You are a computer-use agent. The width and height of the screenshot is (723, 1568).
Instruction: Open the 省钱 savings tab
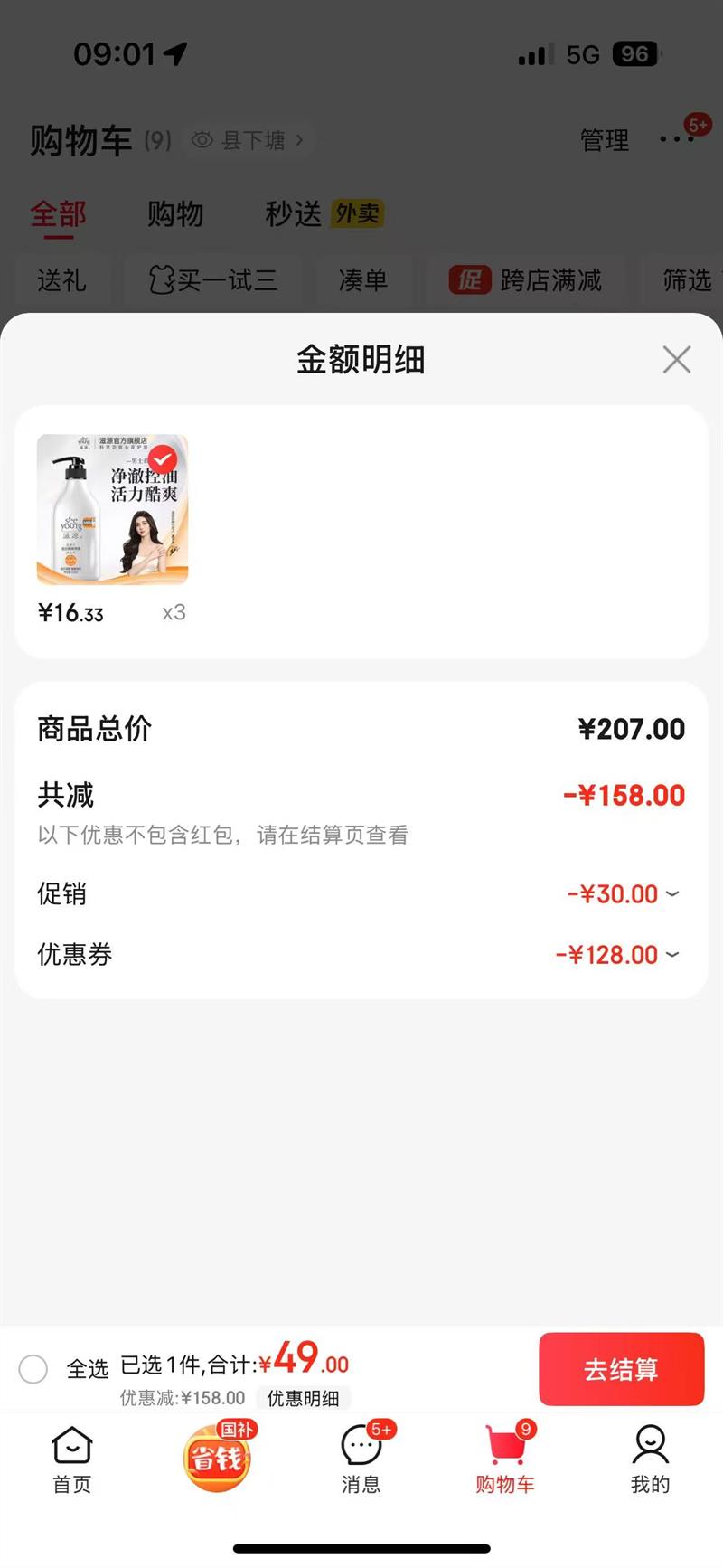tap(217, 1458)
